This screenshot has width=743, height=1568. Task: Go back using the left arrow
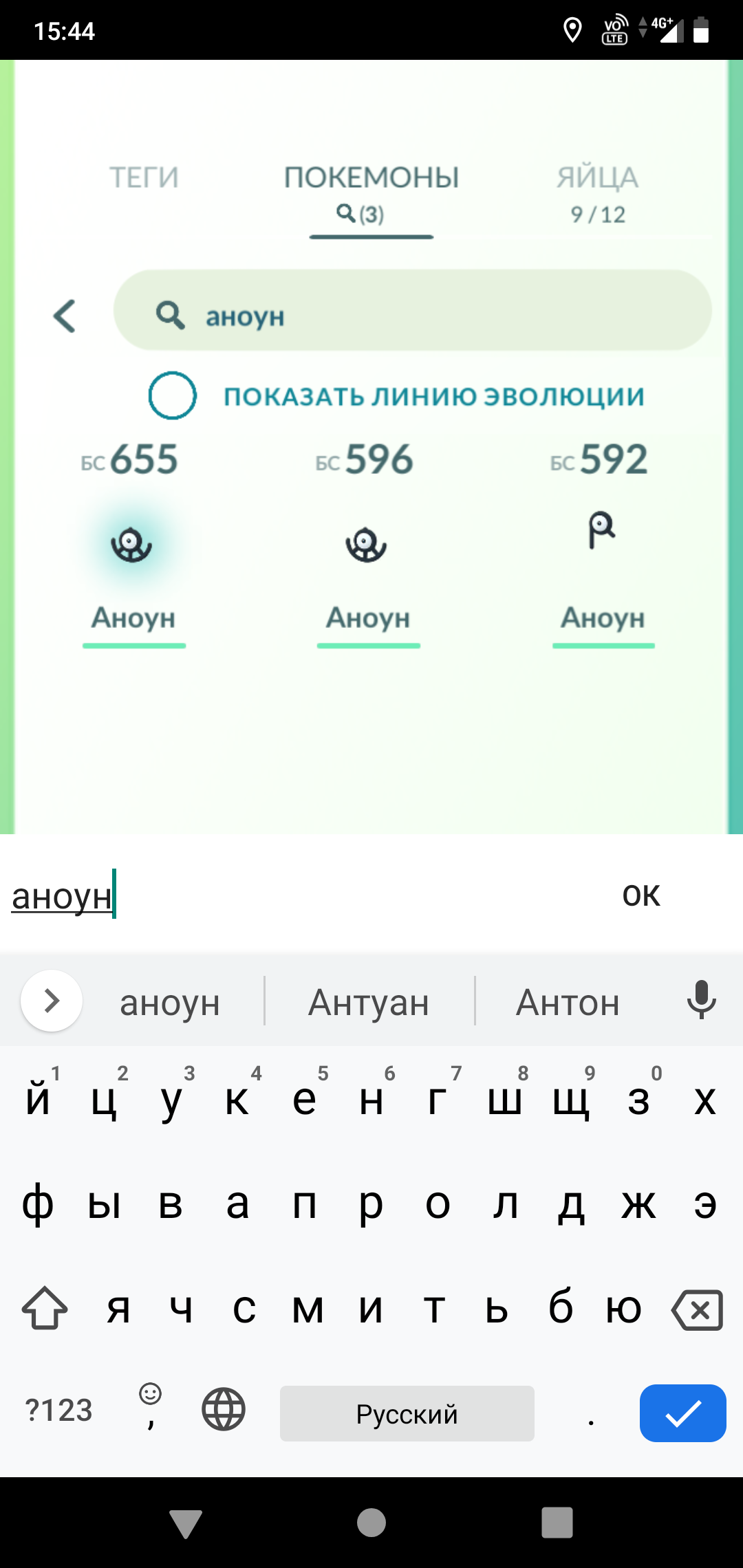click(65, 316)
